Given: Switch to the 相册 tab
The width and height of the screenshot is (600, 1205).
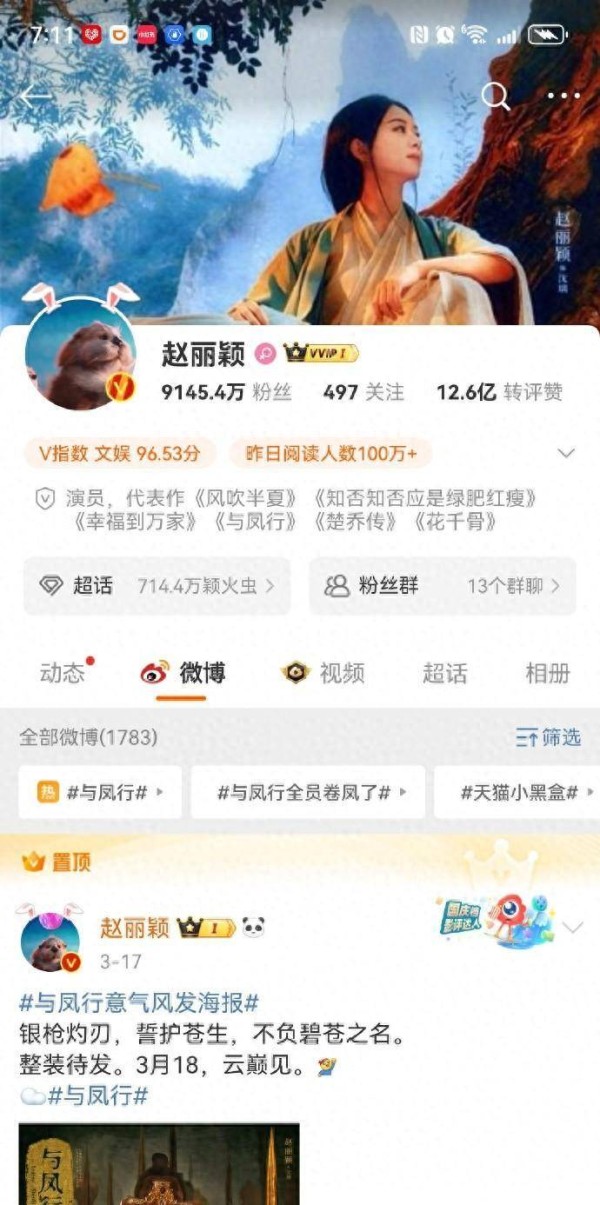Looking at the screenshot, I should pyautogui.click(x=548, y=673).
